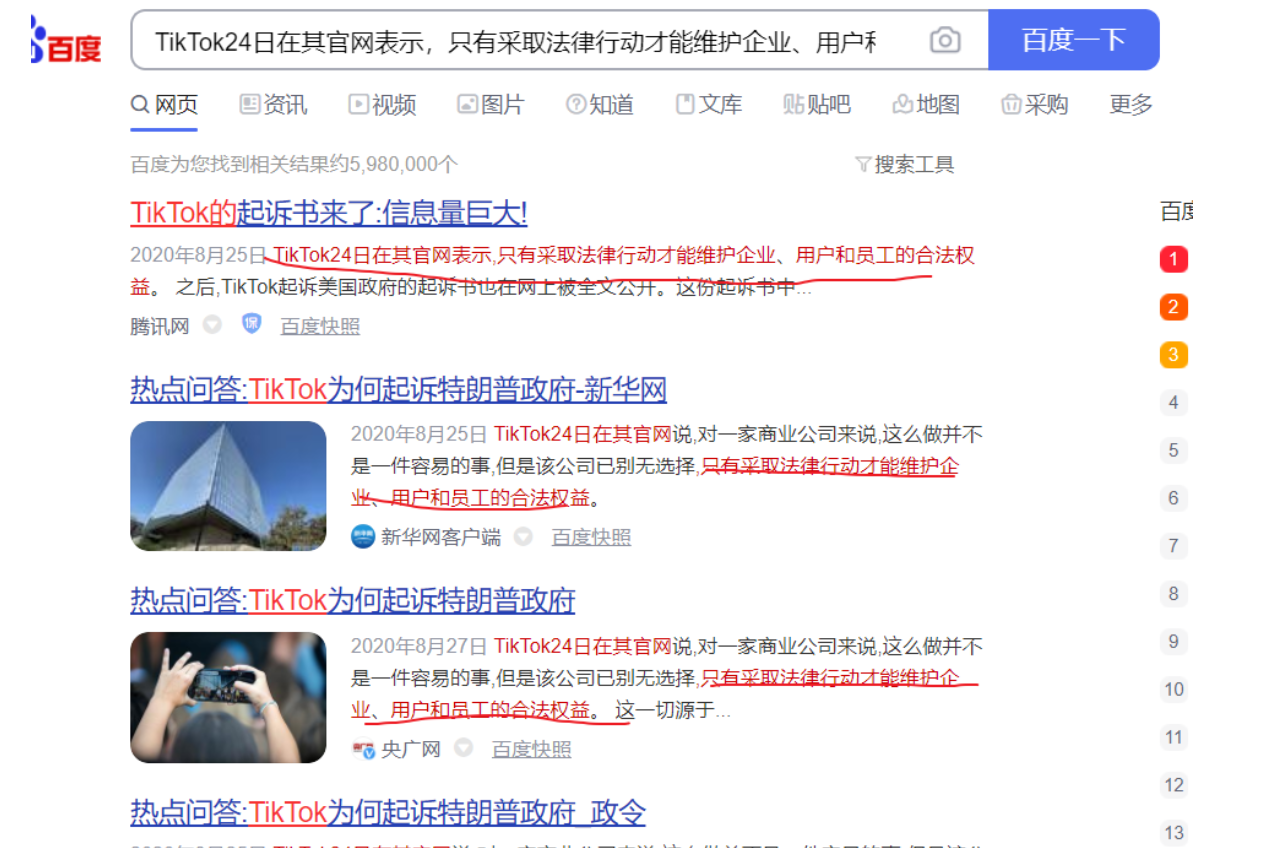Switch to the 文库 tab

point(709,105)
